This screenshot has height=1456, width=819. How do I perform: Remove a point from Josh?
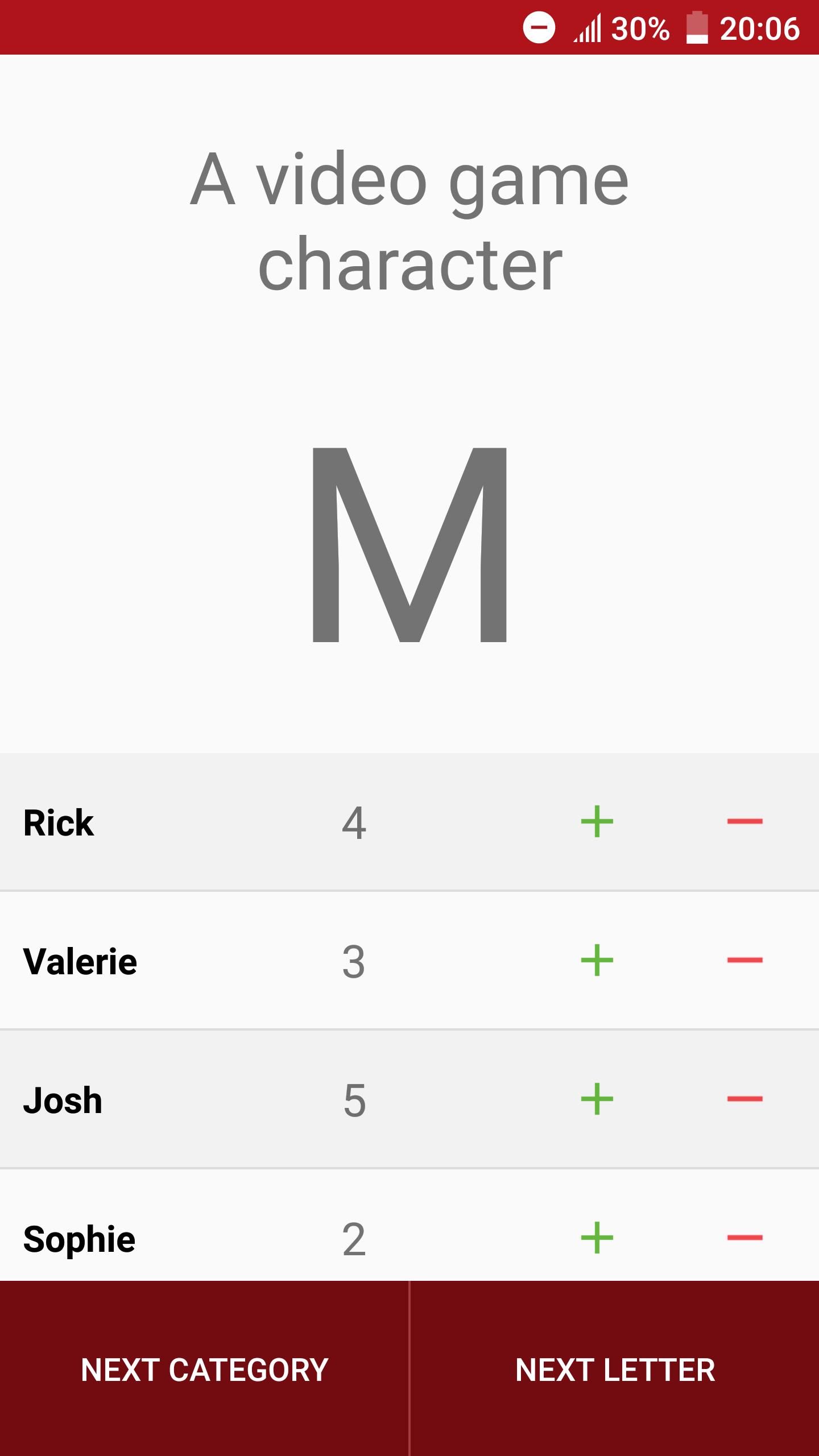tap(744, 1099)
